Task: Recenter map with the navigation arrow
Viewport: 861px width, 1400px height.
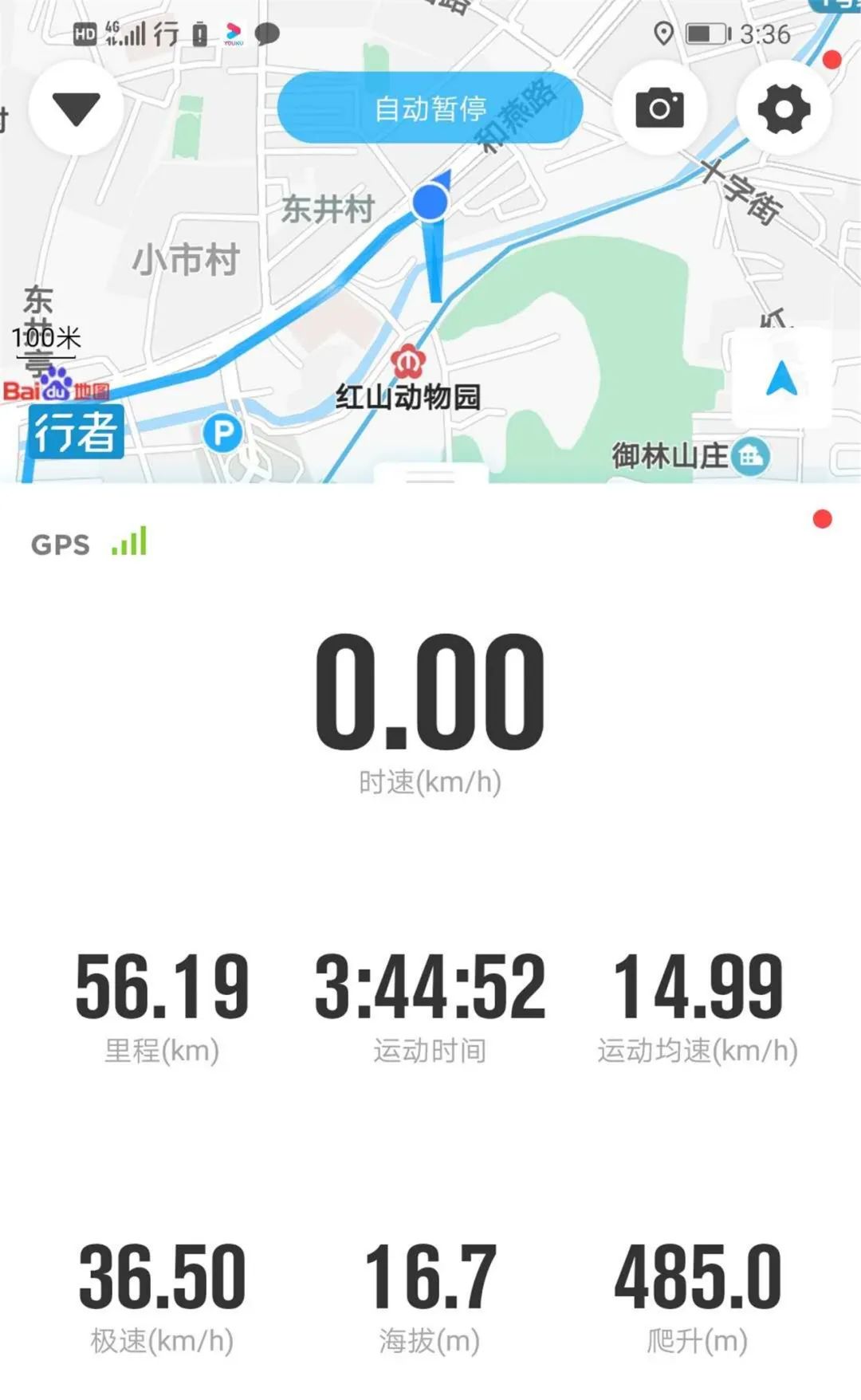Action: coord(781,379)
